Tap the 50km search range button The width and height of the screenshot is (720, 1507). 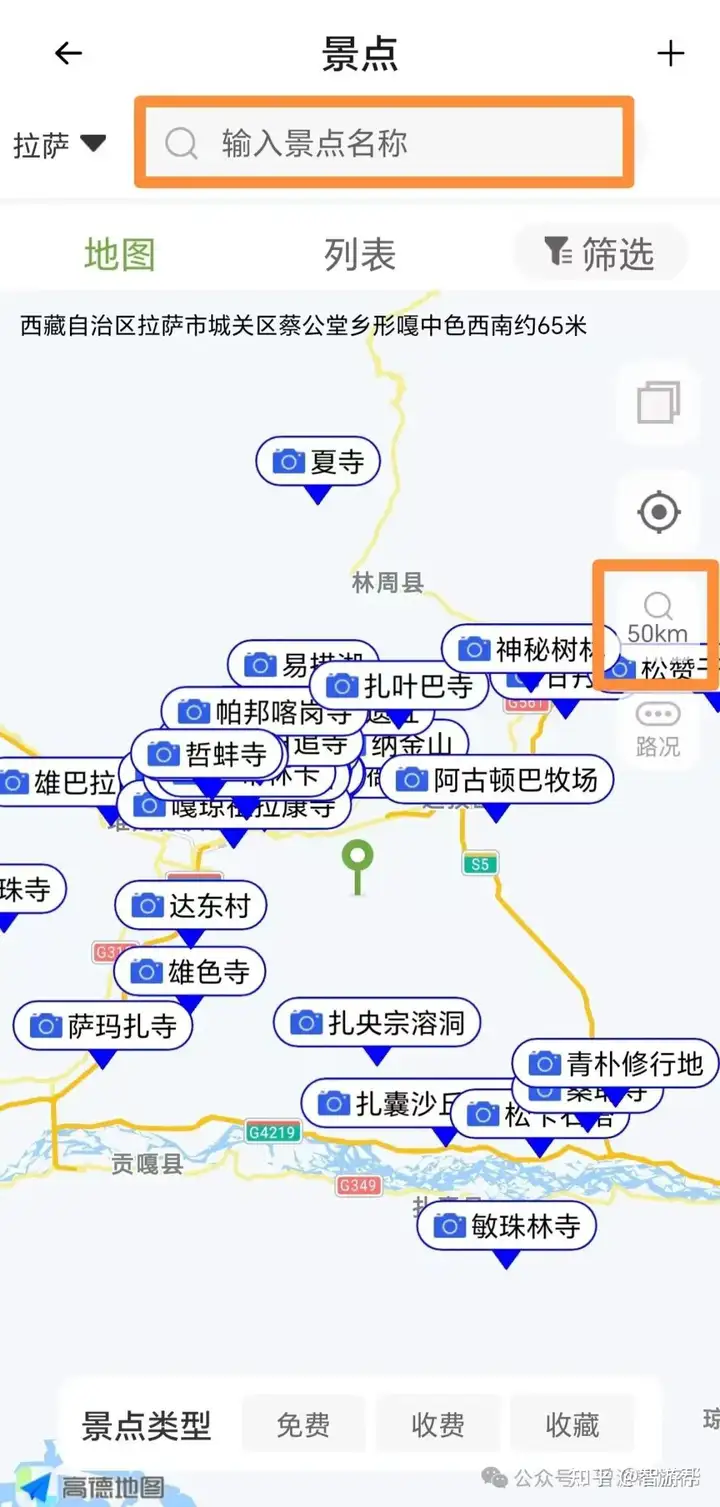(657, 618)
